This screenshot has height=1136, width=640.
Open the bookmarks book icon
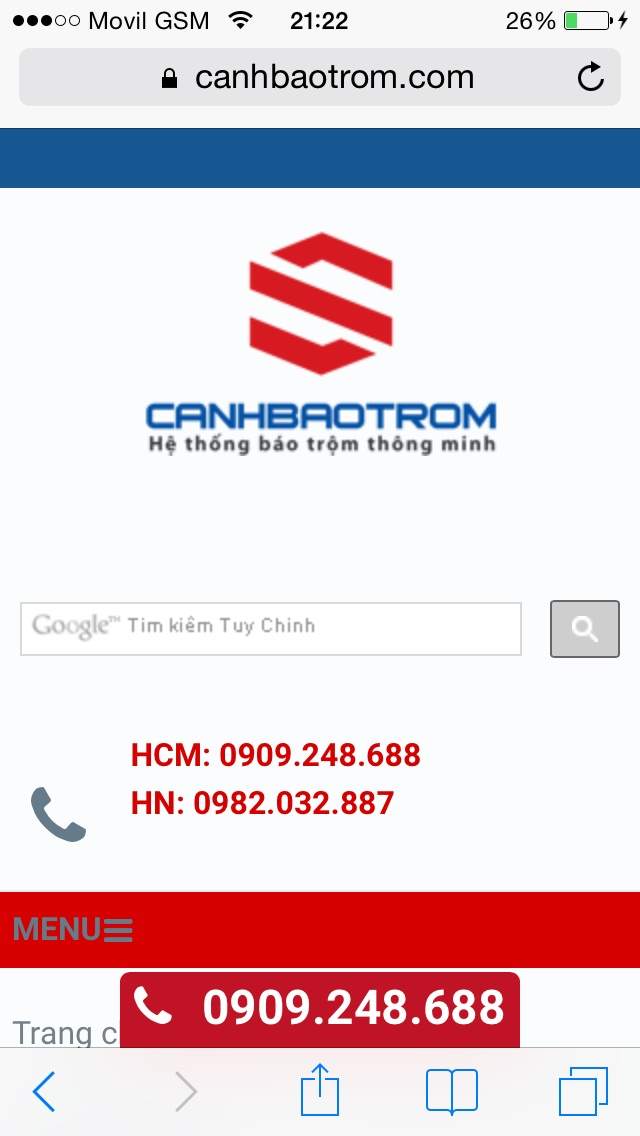[x=452, y=1091]
